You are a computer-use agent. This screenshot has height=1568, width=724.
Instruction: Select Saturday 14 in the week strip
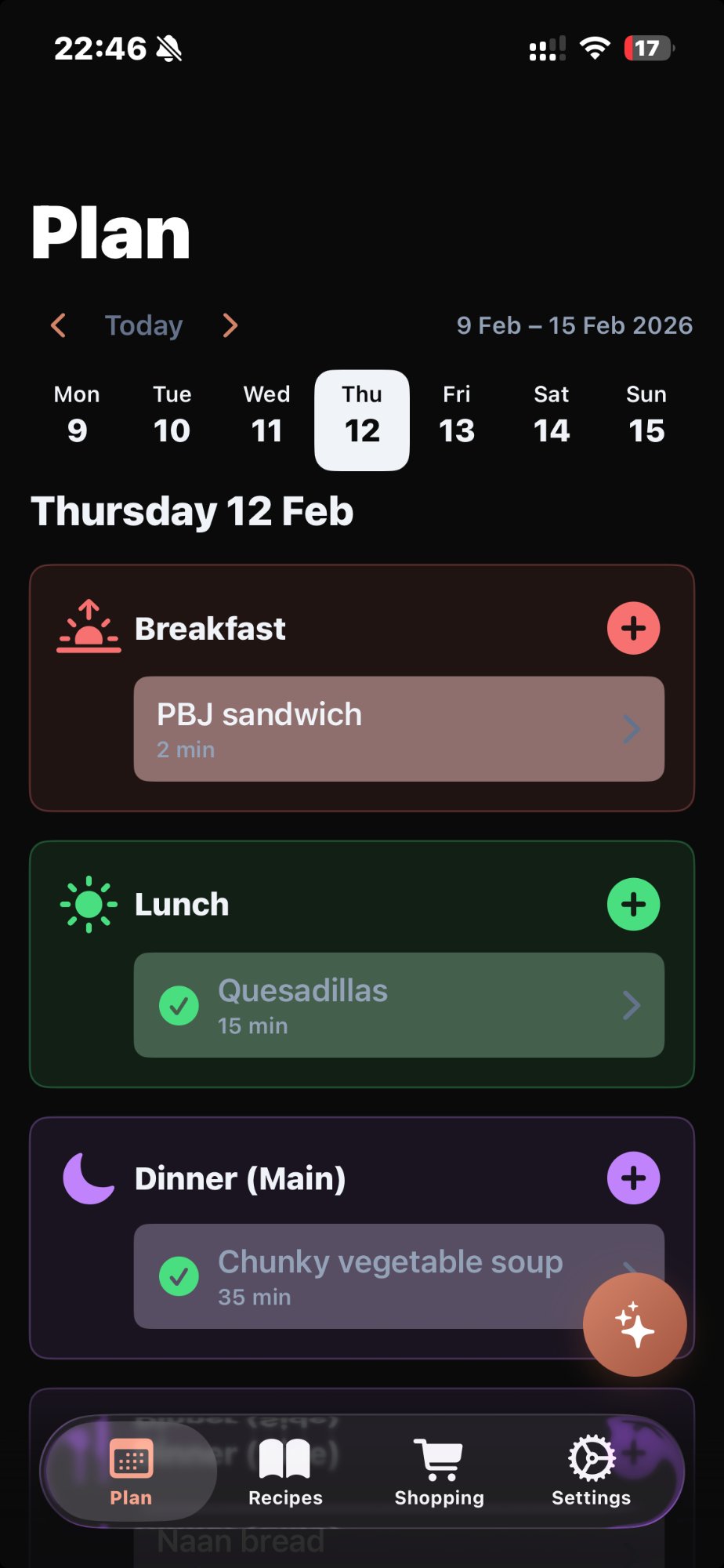coord(551,419)
